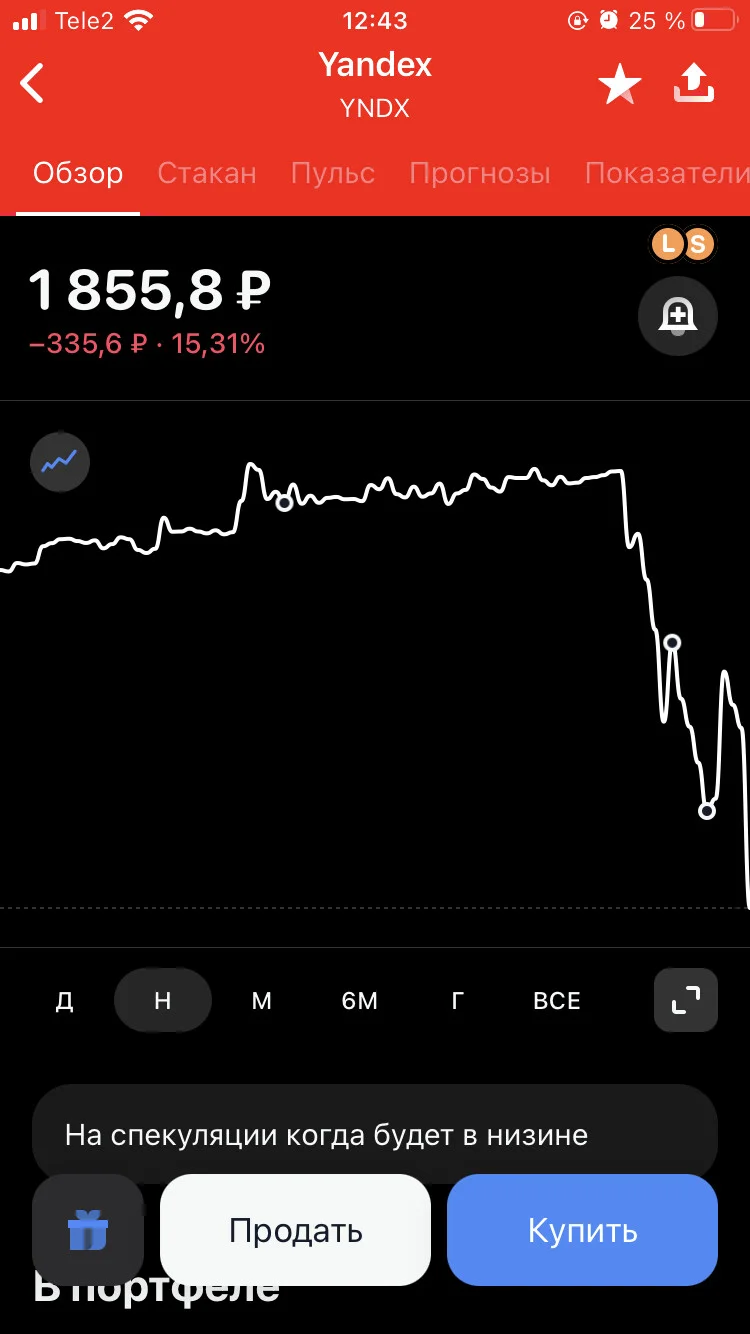This screenshot has height=1334, width=750.
Task: Switch chart to 6М period
Action: point(360,1001)
